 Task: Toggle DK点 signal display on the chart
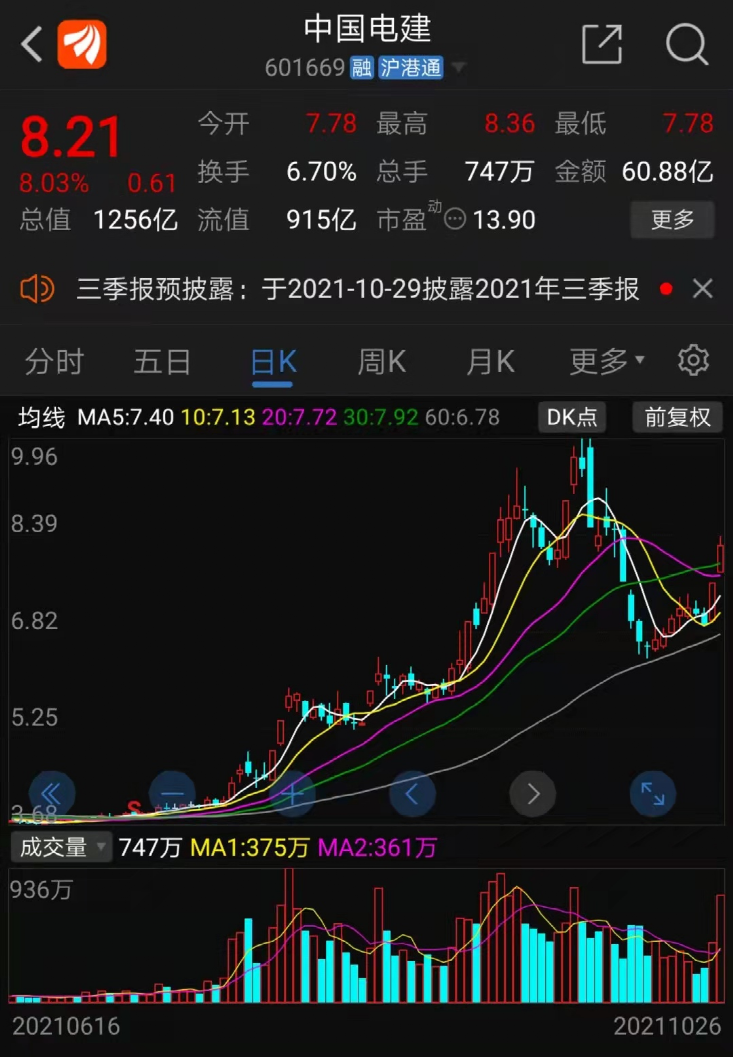point(570,417)
